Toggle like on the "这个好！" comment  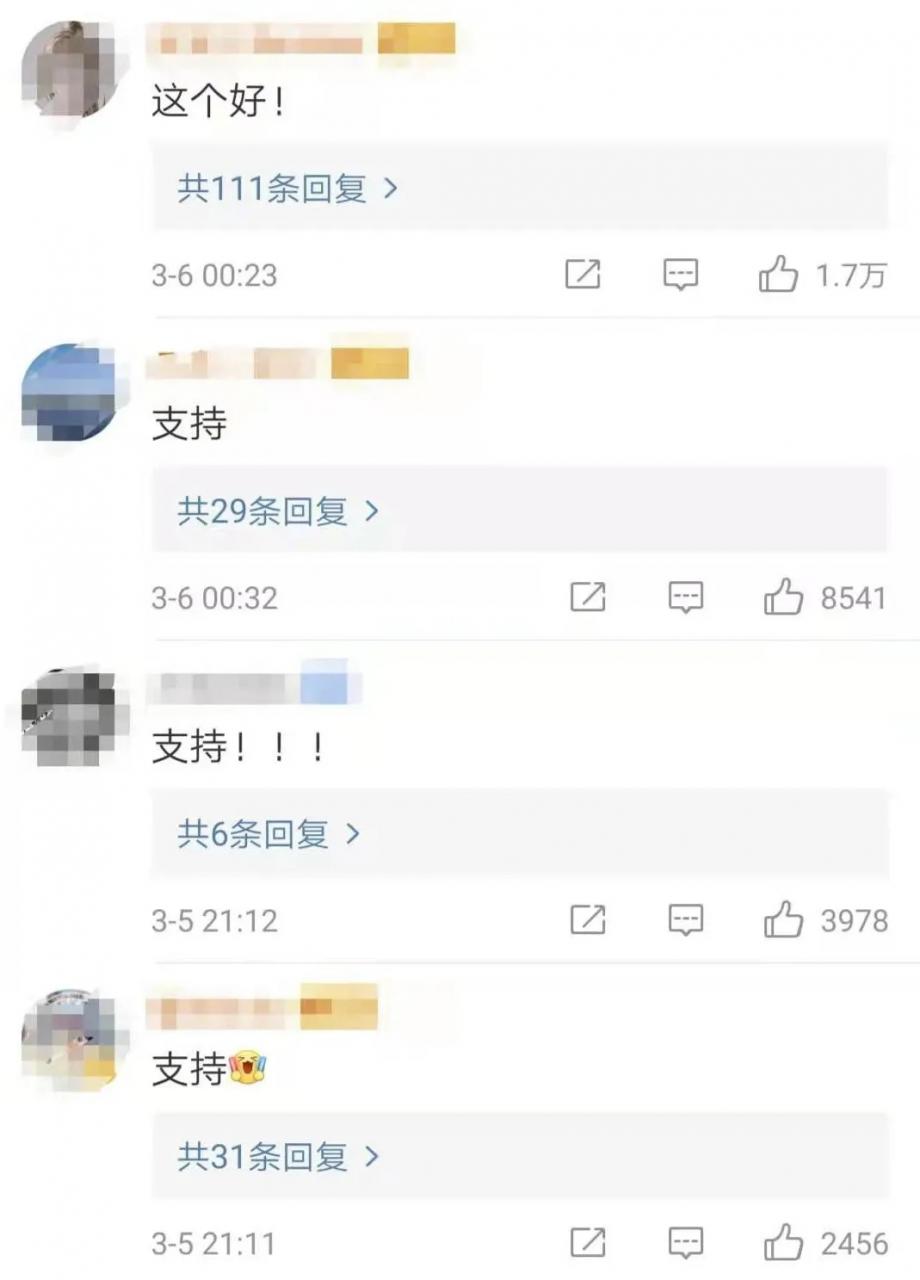pos(781,275)
